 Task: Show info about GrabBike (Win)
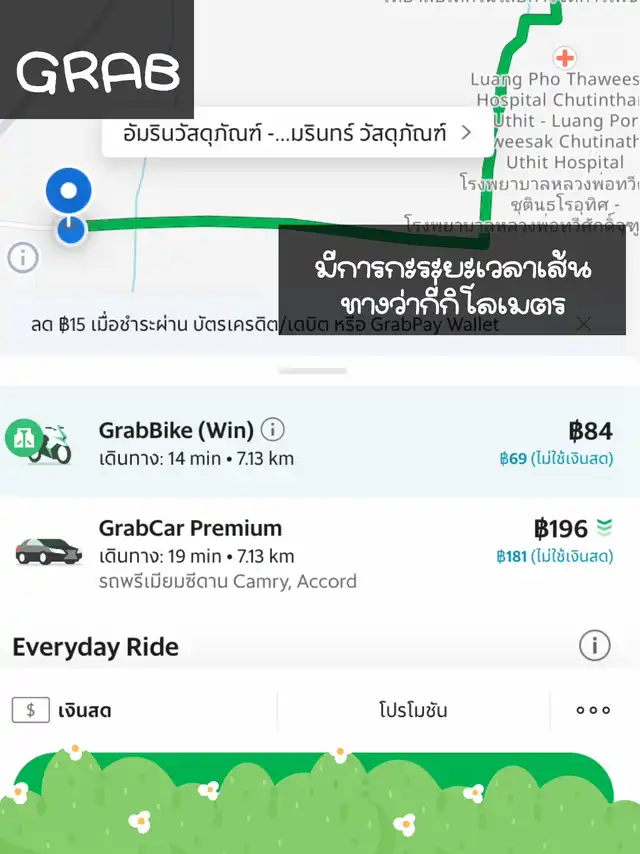[272, 430]
